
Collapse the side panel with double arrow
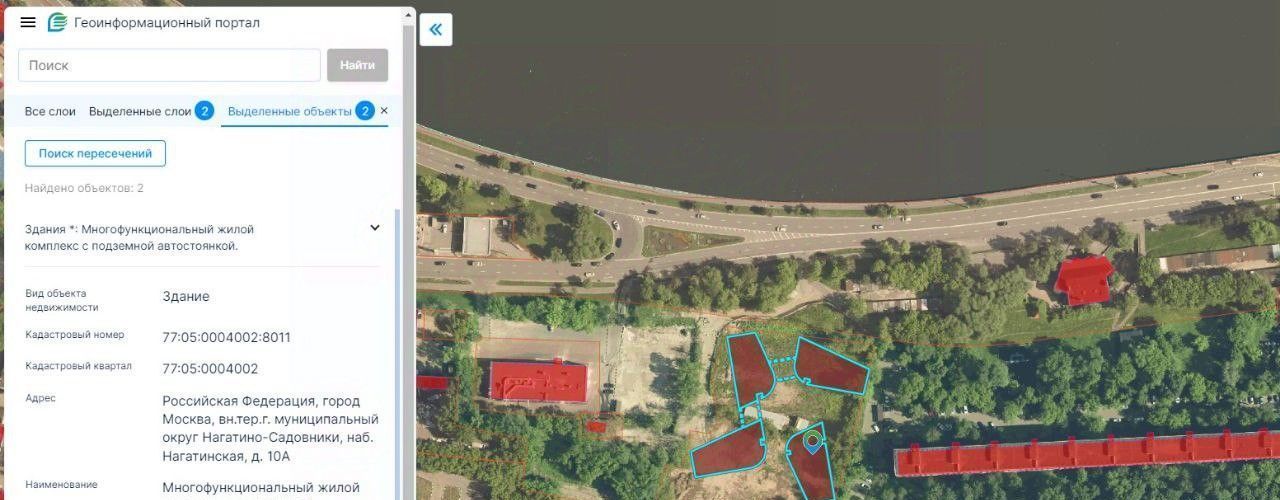pyautogui.click(x=436, y=29)
